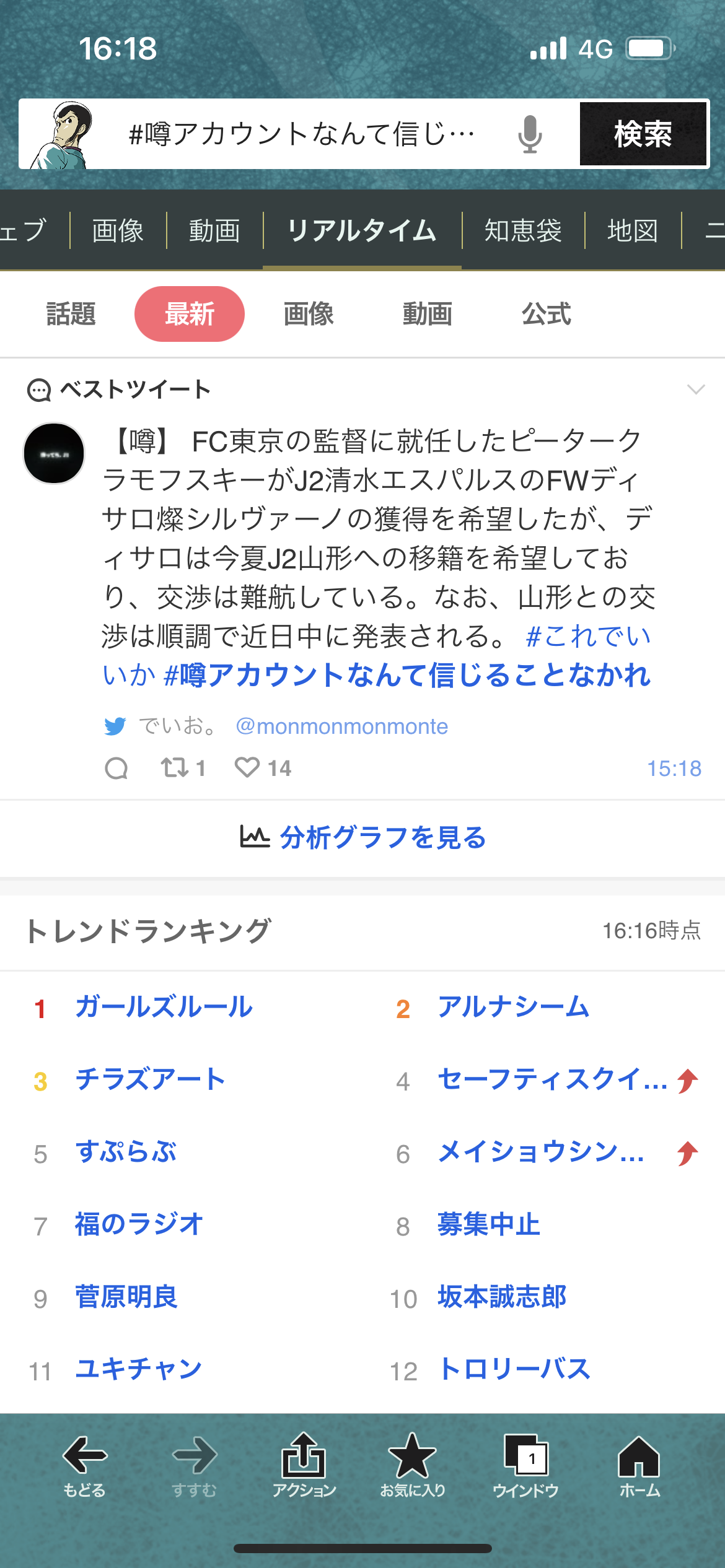Reply to the tweet by でいお。

tap(116, 768)
